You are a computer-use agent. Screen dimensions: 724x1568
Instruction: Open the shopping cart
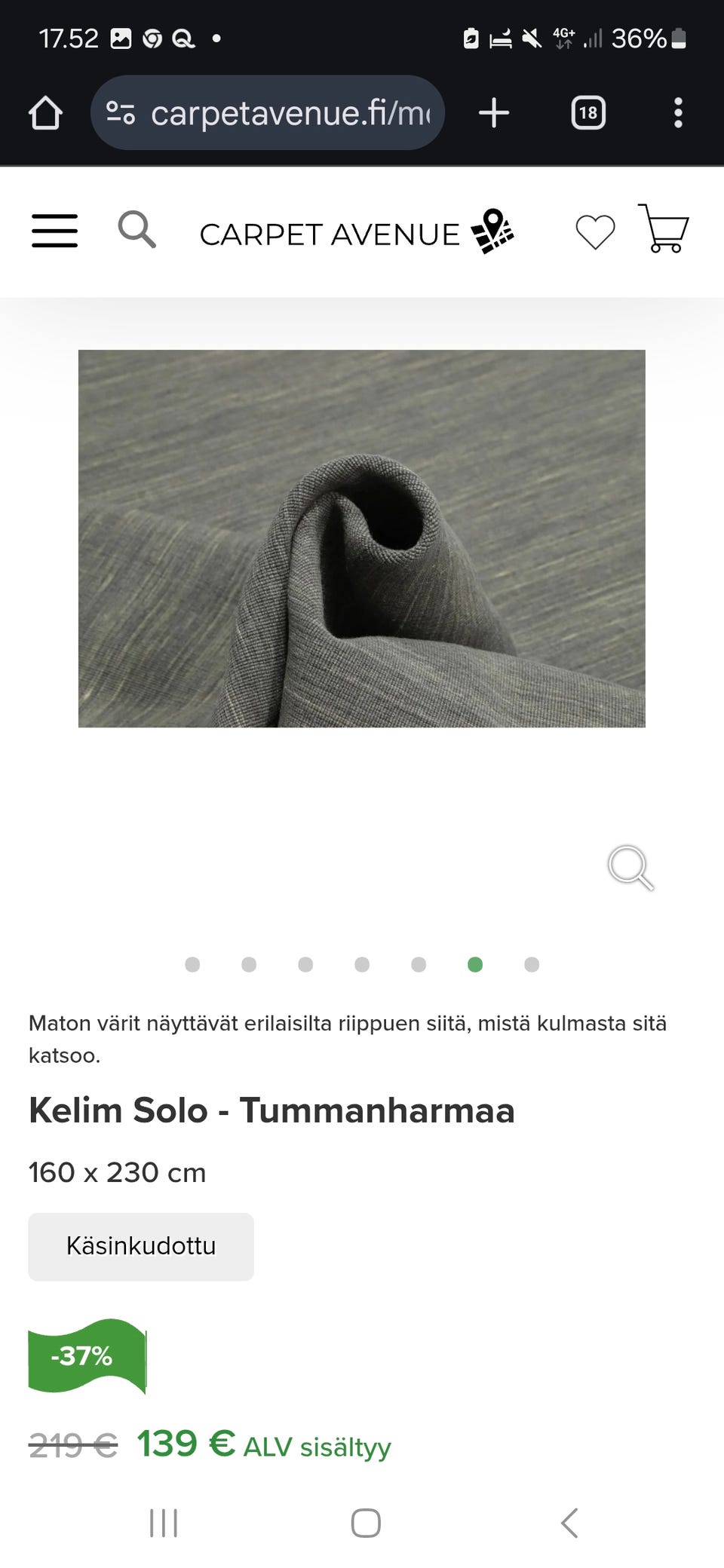pos(664,230)
